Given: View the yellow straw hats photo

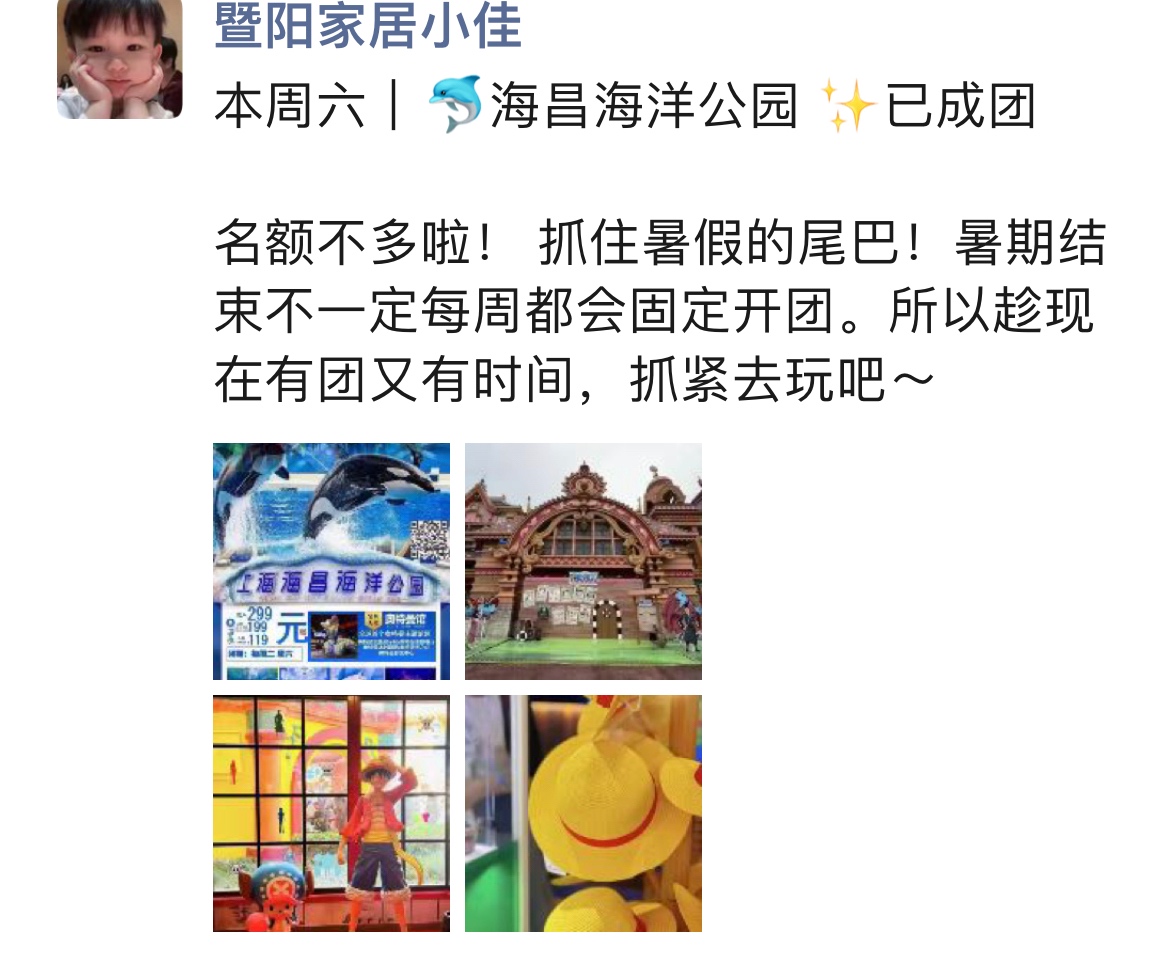Looking at the screenshot, I should pyautogui.click(x=583, y=813).
